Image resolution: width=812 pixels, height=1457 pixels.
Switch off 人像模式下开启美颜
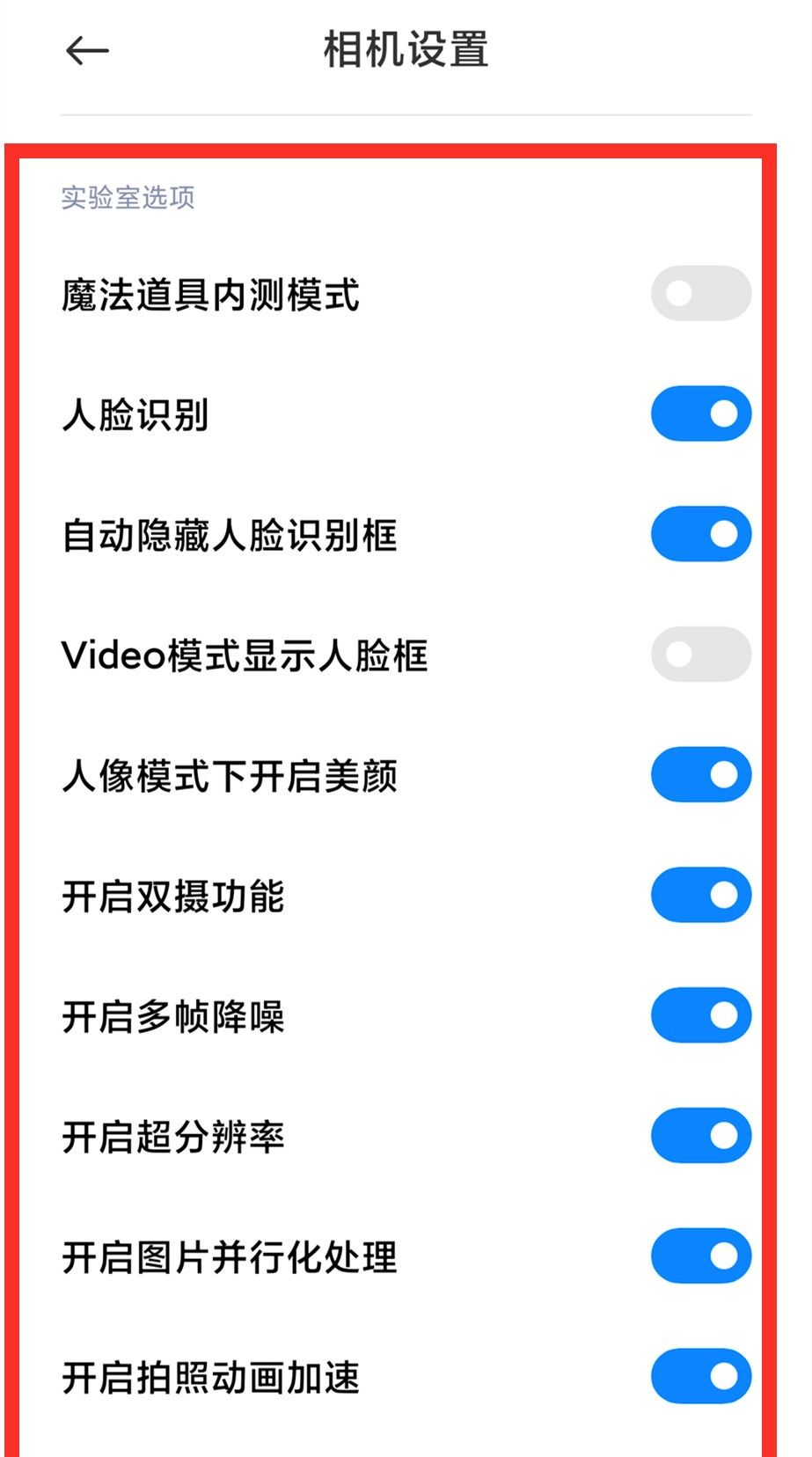pyautogui.click(x=700, y=774)
